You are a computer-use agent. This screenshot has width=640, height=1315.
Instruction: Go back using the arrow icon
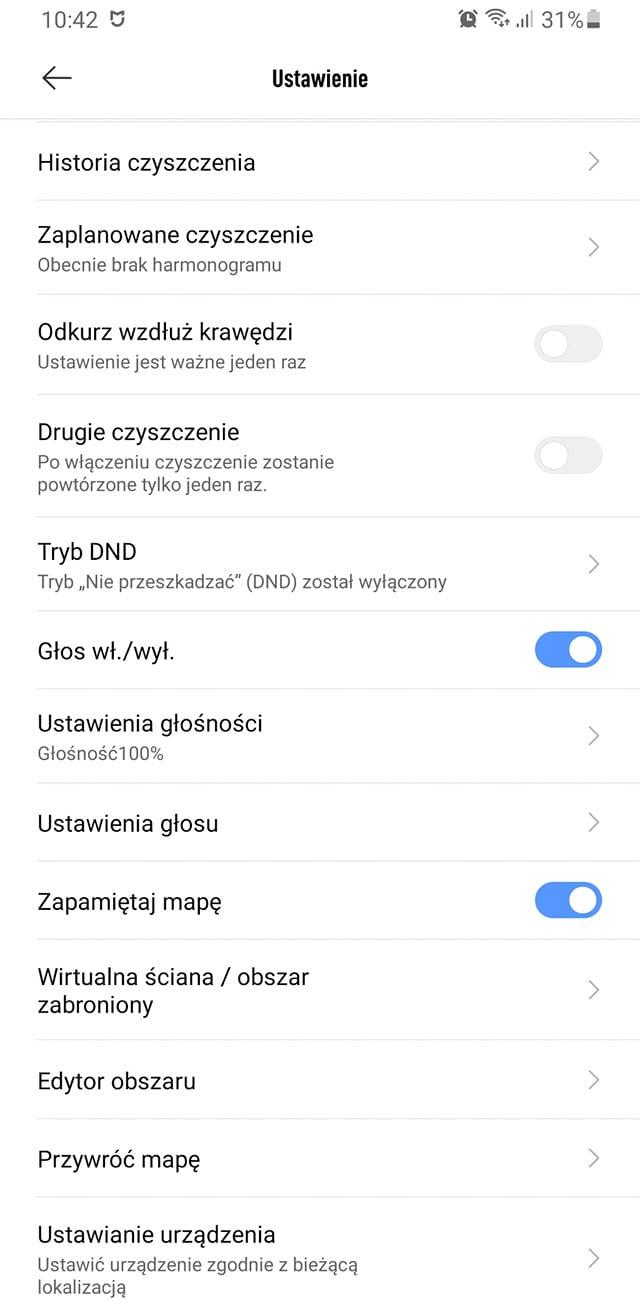tap(57, 79)
